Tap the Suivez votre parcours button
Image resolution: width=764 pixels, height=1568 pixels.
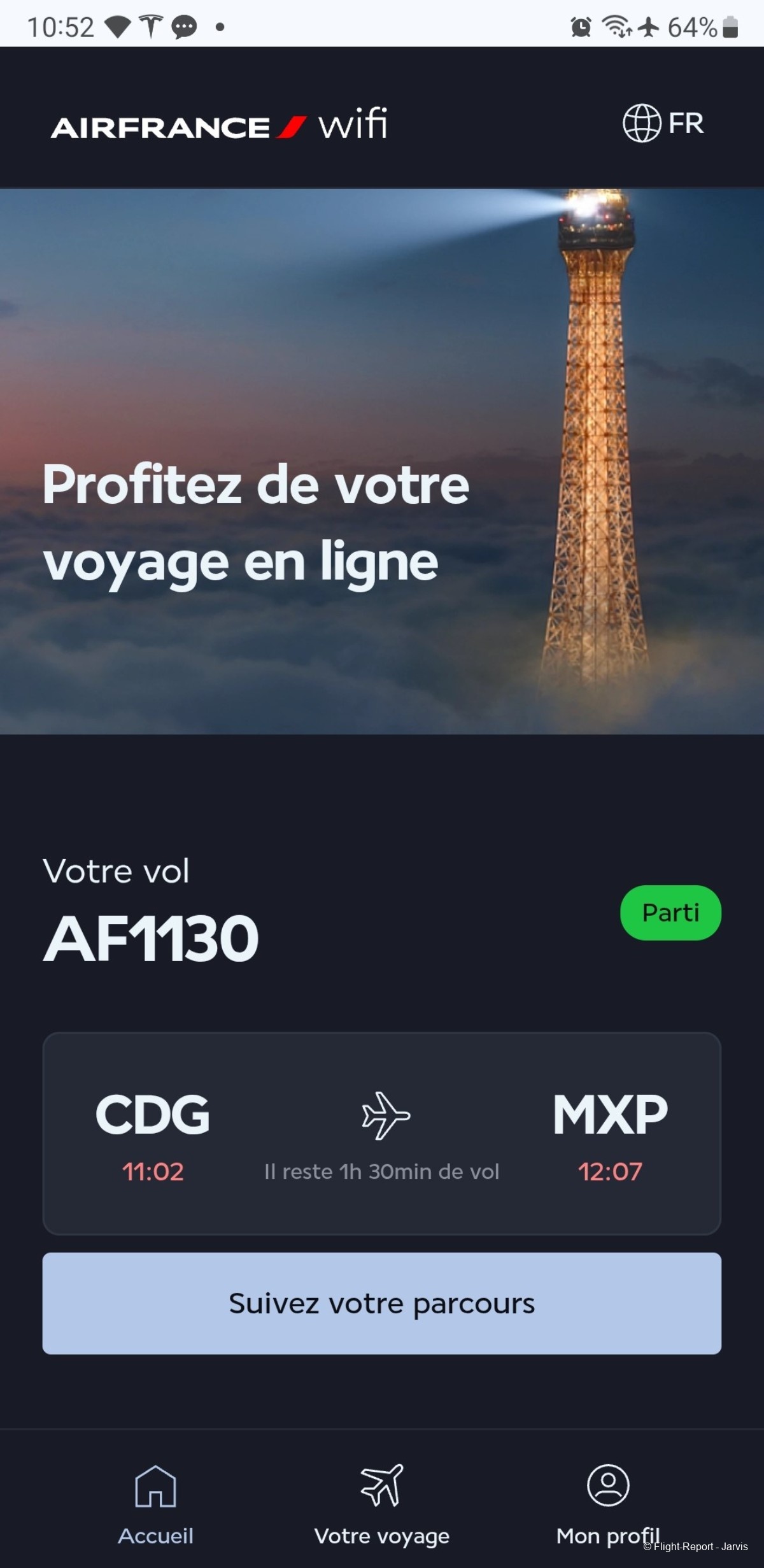382,1303
